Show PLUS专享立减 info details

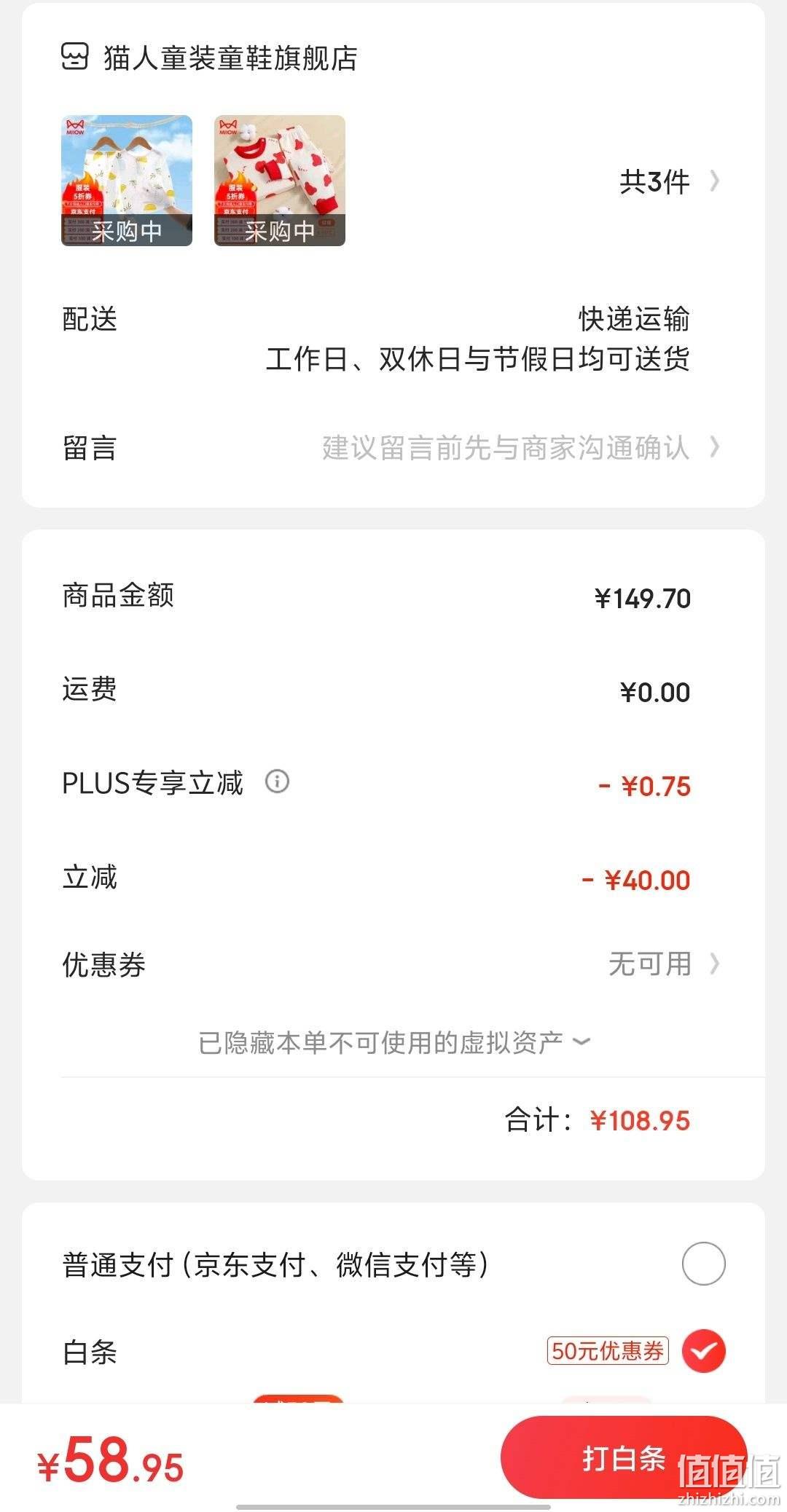coord(277,781)
